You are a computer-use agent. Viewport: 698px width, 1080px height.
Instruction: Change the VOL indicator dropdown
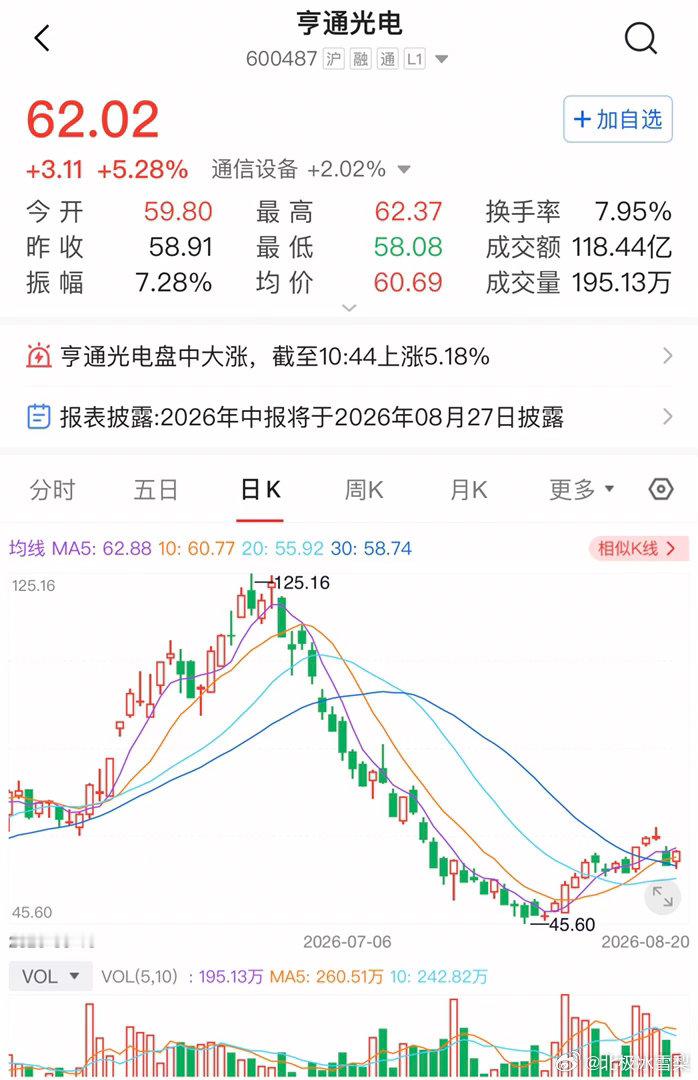click(50, 976)
